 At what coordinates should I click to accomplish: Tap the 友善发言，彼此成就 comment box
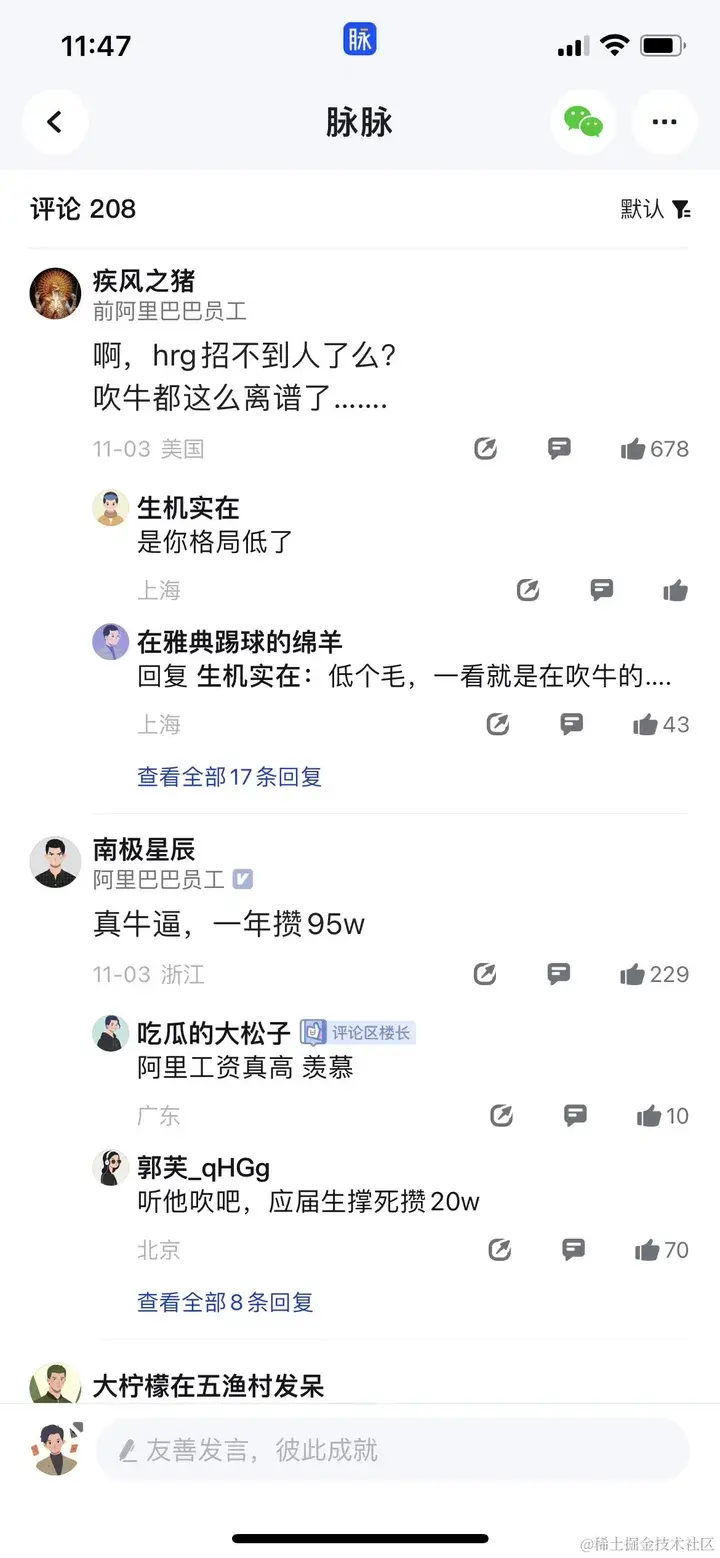[x=392, y=1450]
